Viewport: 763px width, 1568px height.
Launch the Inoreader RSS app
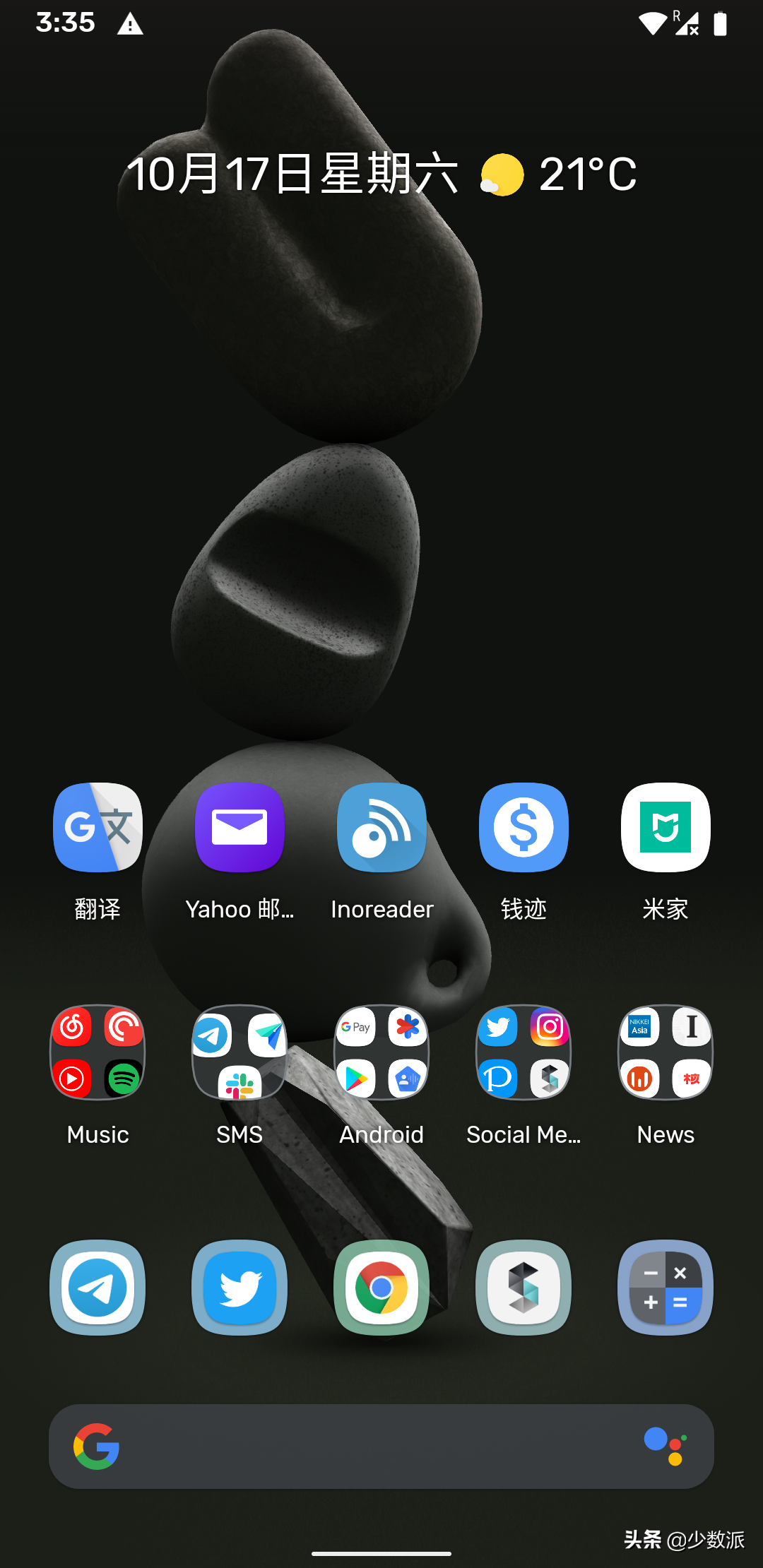pyautogui.click(x=381, y=827)
